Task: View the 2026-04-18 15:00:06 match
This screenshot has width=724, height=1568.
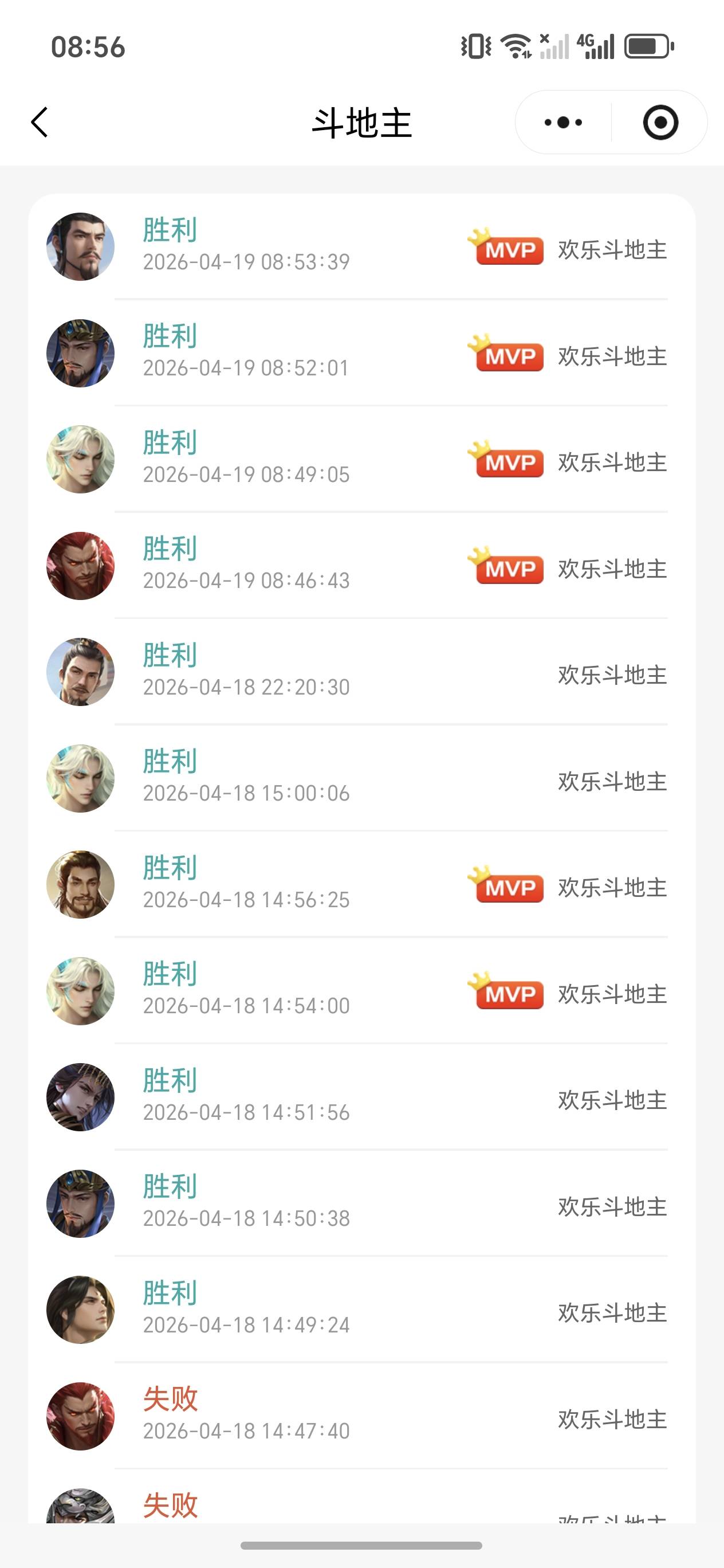Action: pyautogui.click(x=362, y=778)
